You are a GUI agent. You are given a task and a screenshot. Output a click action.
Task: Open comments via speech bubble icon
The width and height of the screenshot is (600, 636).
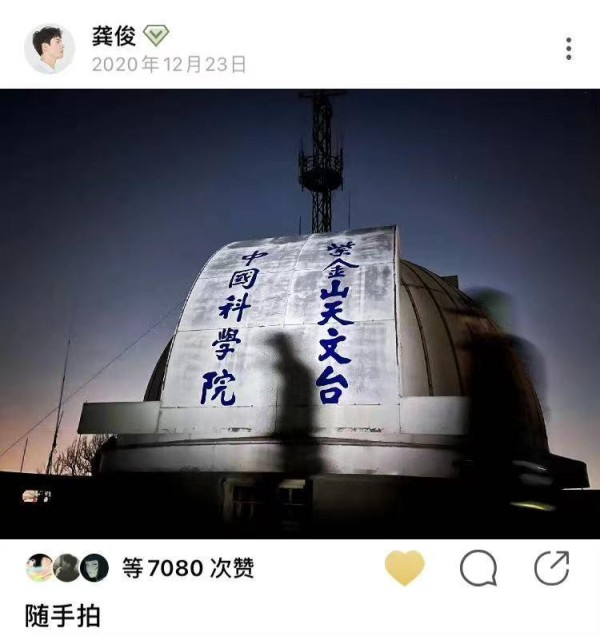coord(478,568)
